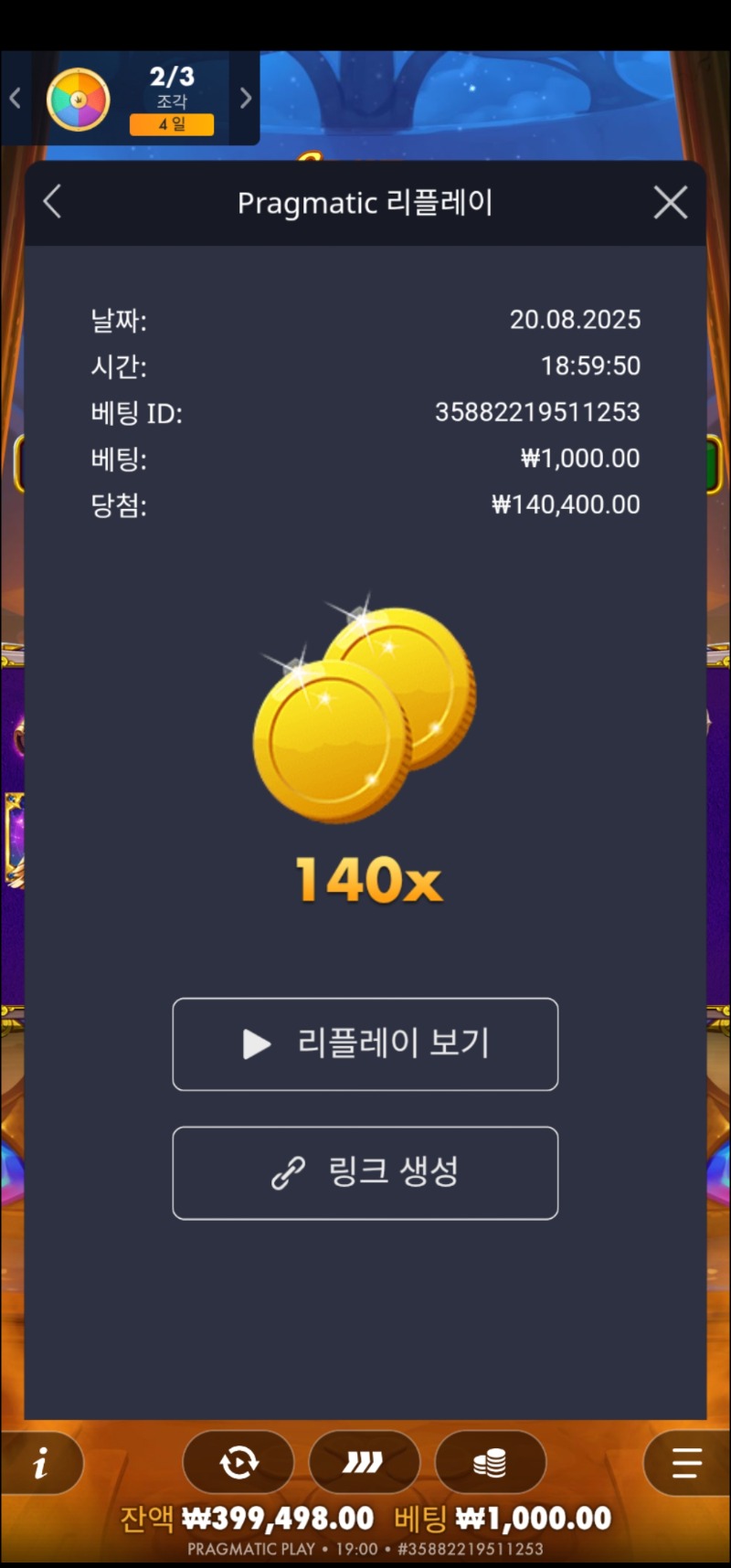Close the Pragmatic replay dialog
The height and width of the screenshot is (1568, 731).
click(671, 202)
